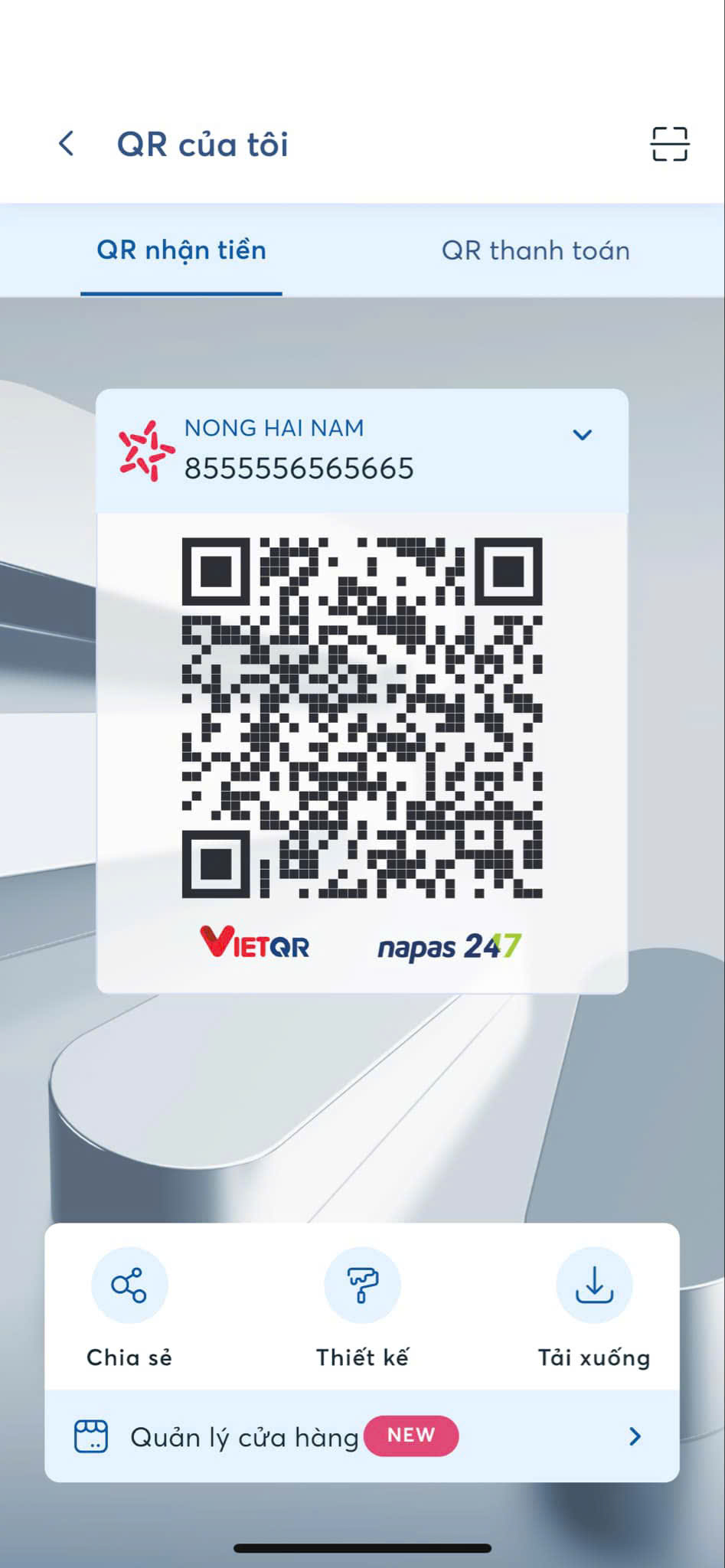
Task: Open Thiết kế to customize QR
Action: (362, 1285)
